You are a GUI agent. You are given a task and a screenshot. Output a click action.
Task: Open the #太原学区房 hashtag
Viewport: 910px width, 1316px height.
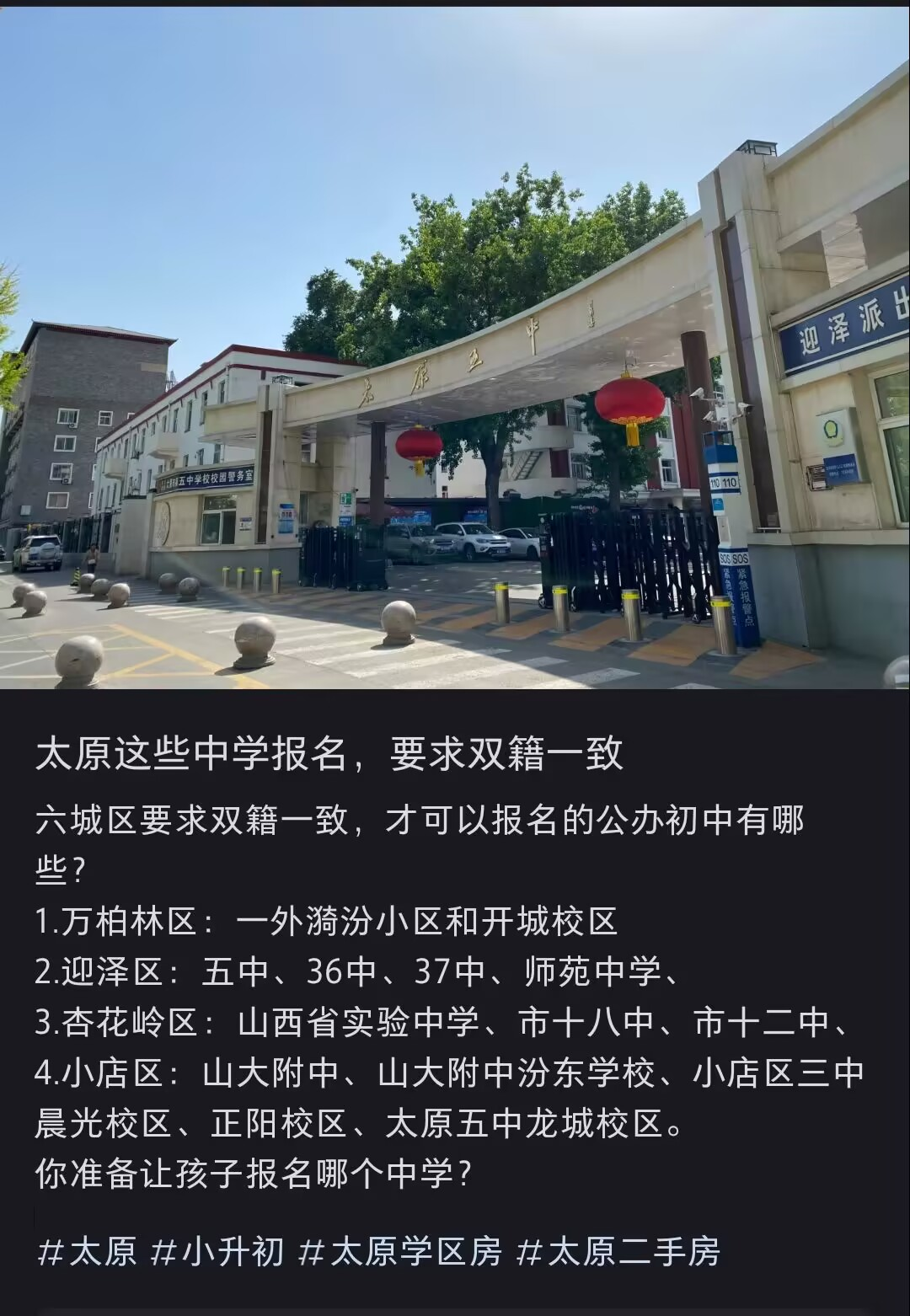click(400, 1252)
